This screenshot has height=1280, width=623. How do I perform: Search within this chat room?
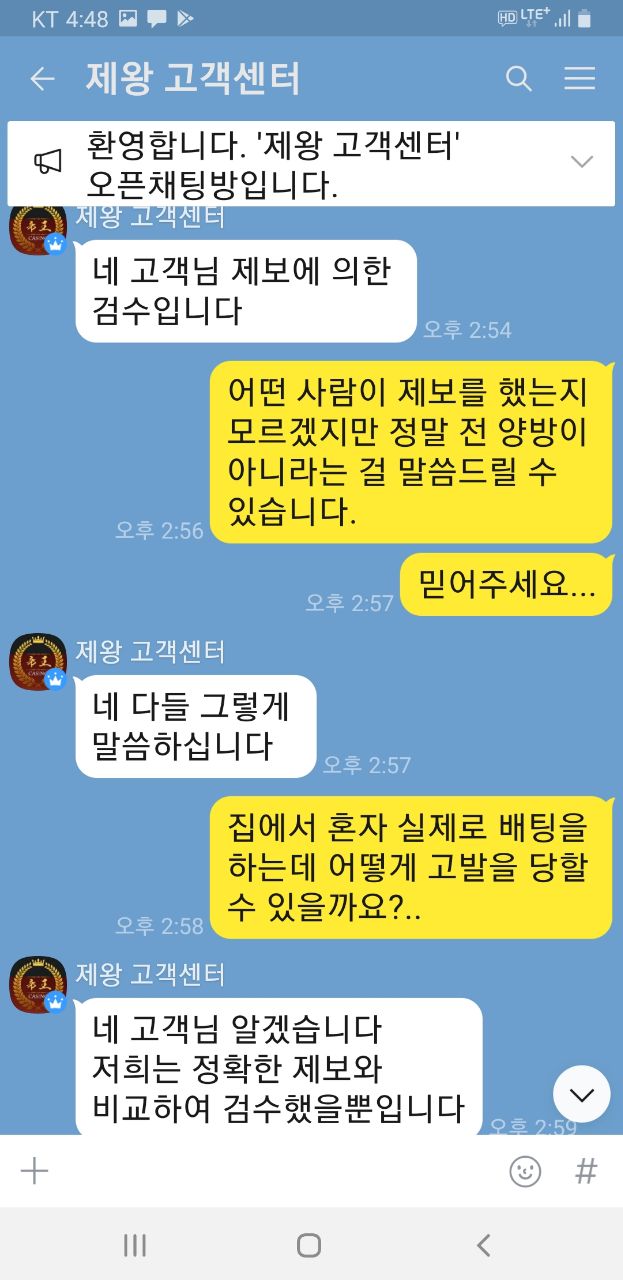pyautogui.click(x=518, y=79)
